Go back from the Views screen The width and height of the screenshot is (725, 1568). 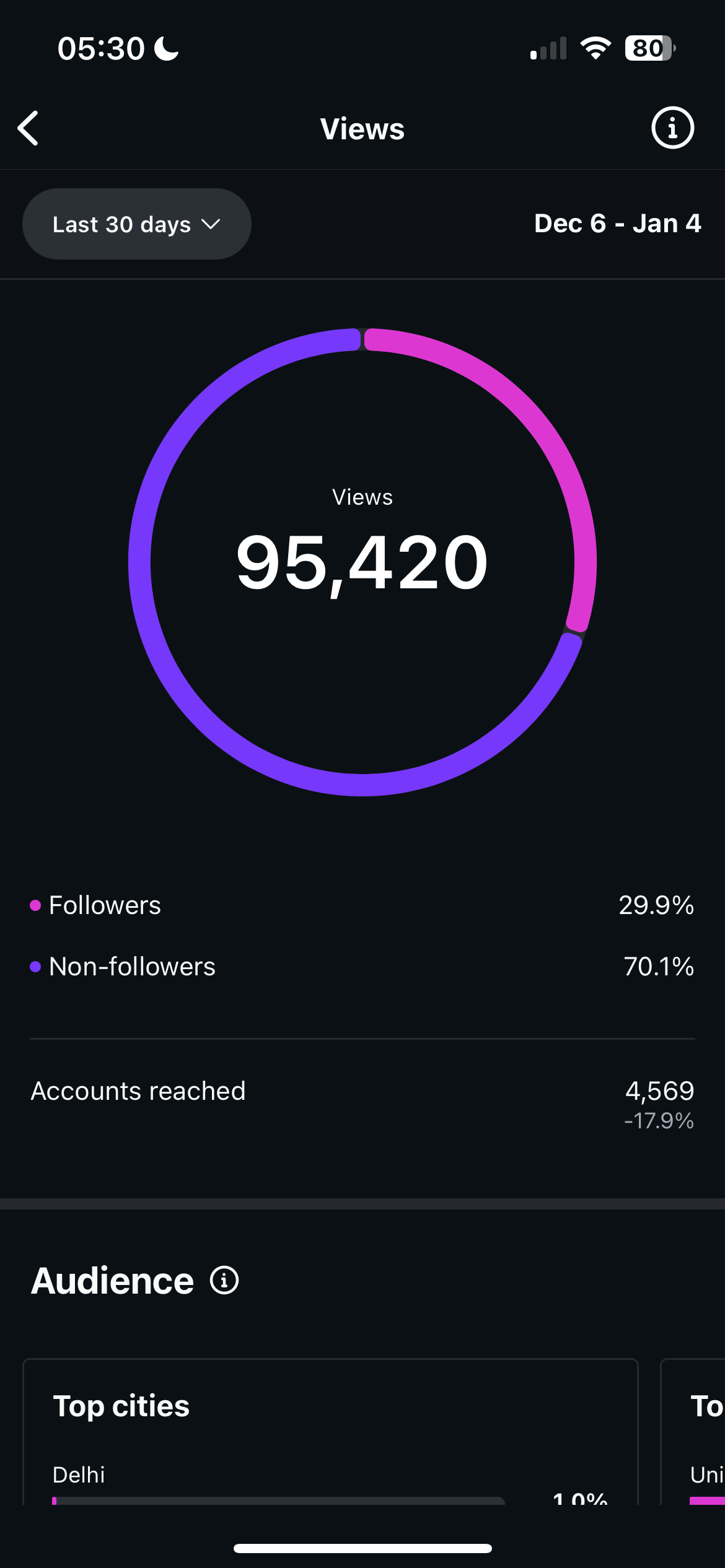[x=29, y=128]
